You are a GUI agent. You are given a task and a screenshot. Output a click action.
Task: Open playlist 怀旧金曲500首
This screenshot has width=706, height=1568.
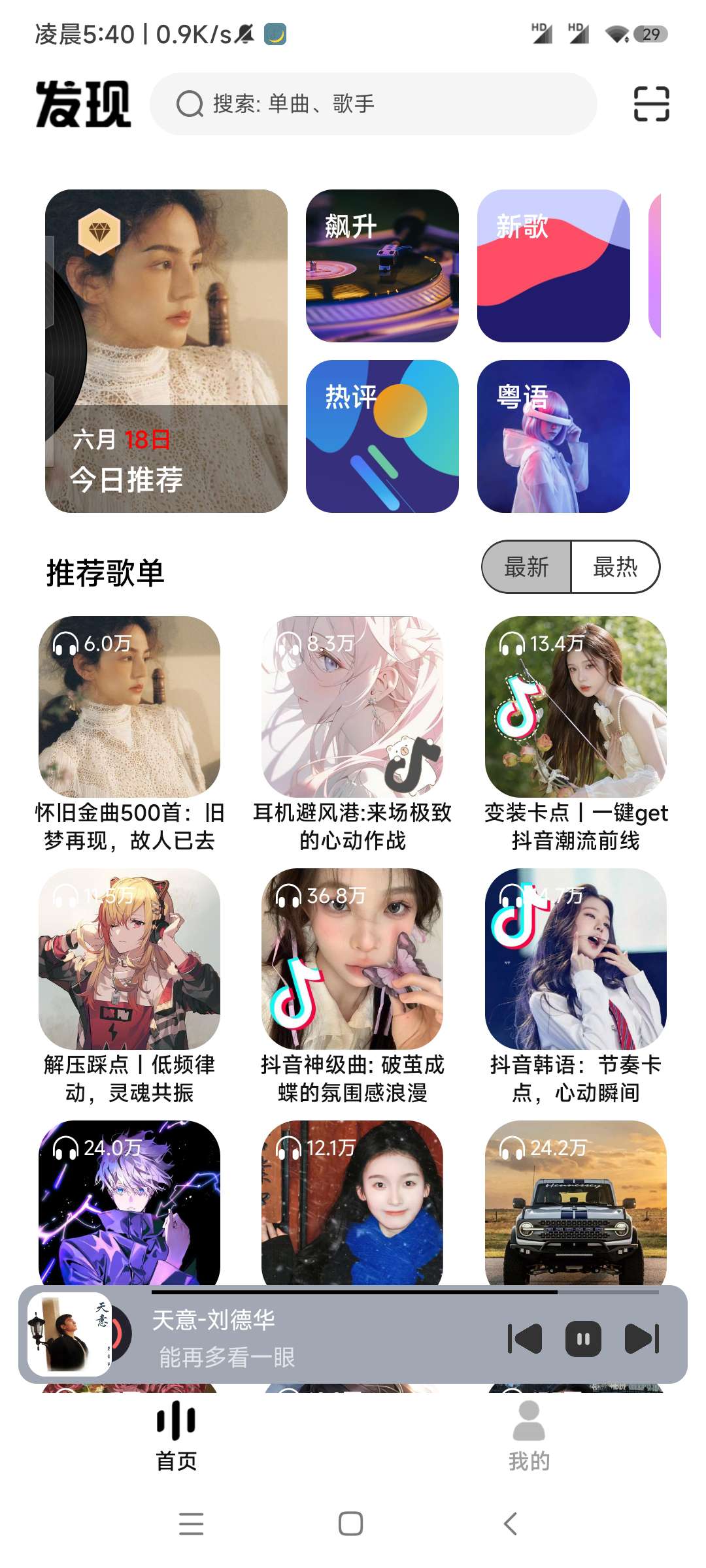pos(129,706)
